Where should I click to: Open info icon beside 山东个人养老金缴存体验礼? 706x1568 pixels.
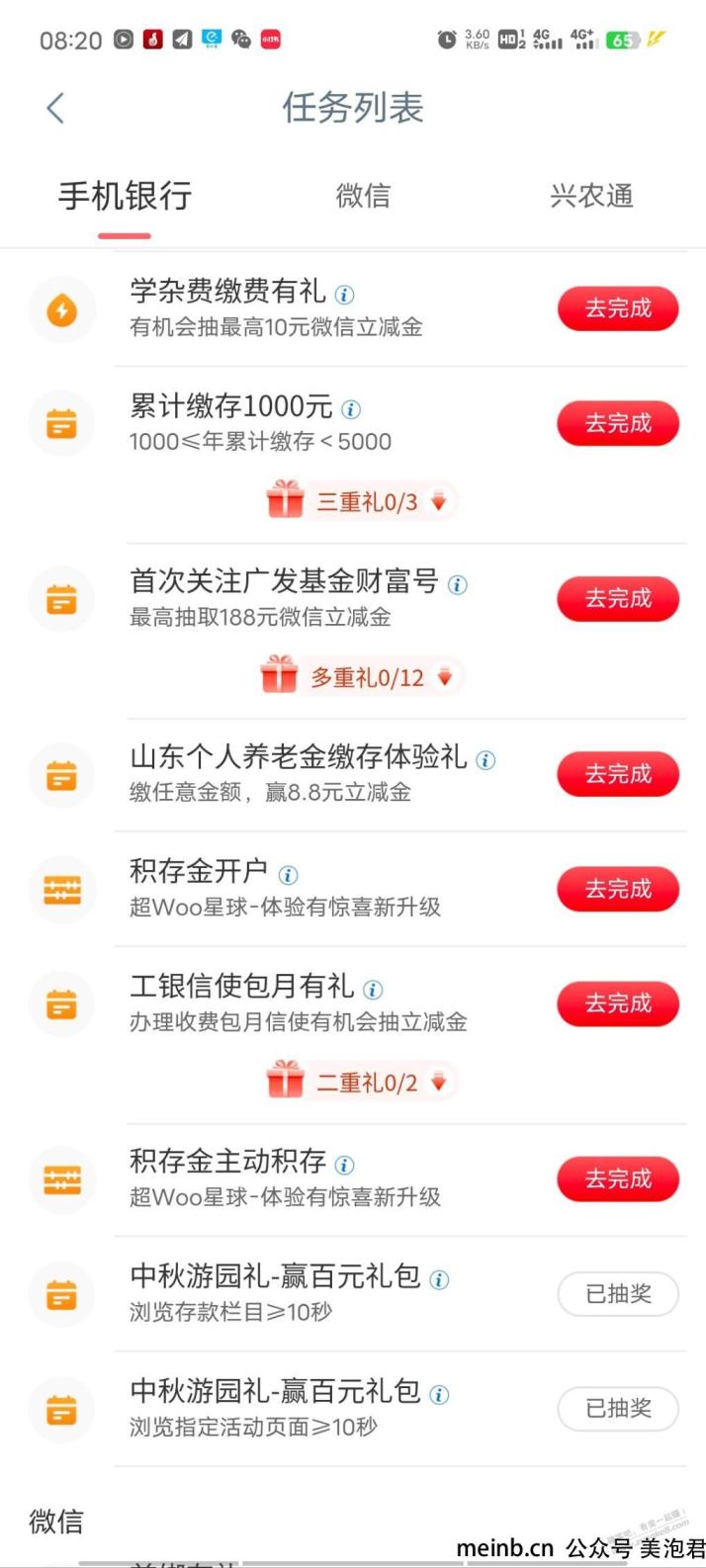pos(485,759)
